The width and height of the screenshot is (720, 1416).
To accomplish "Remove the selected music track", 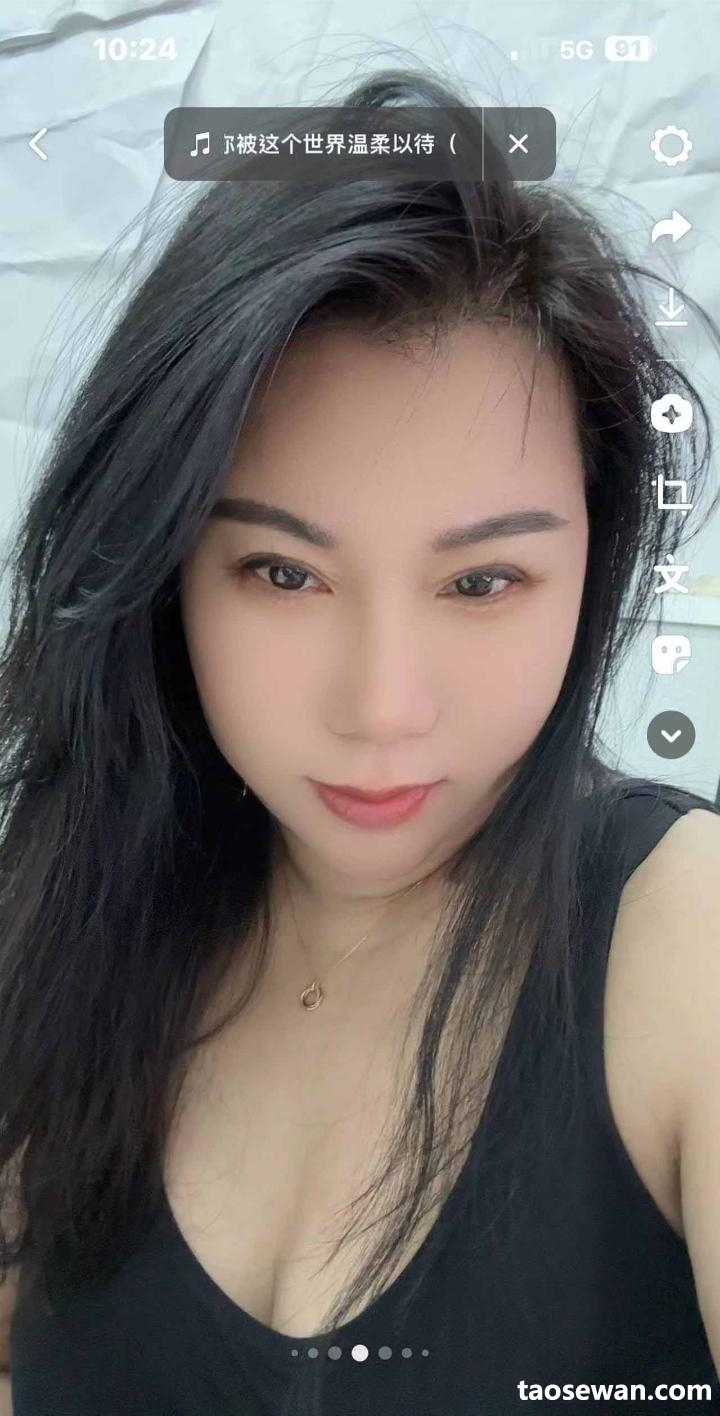I will click(518, 144).
